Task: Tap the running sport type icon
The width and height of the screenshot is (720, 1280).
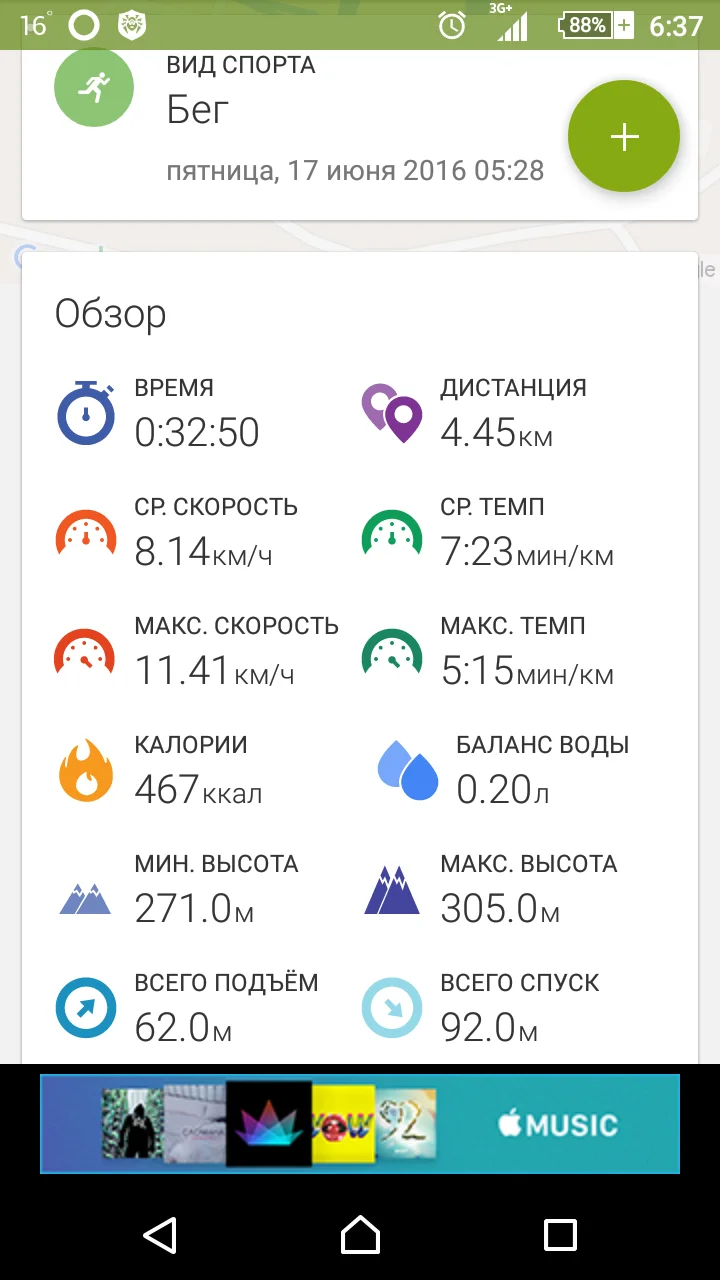Action: (93, 87)
